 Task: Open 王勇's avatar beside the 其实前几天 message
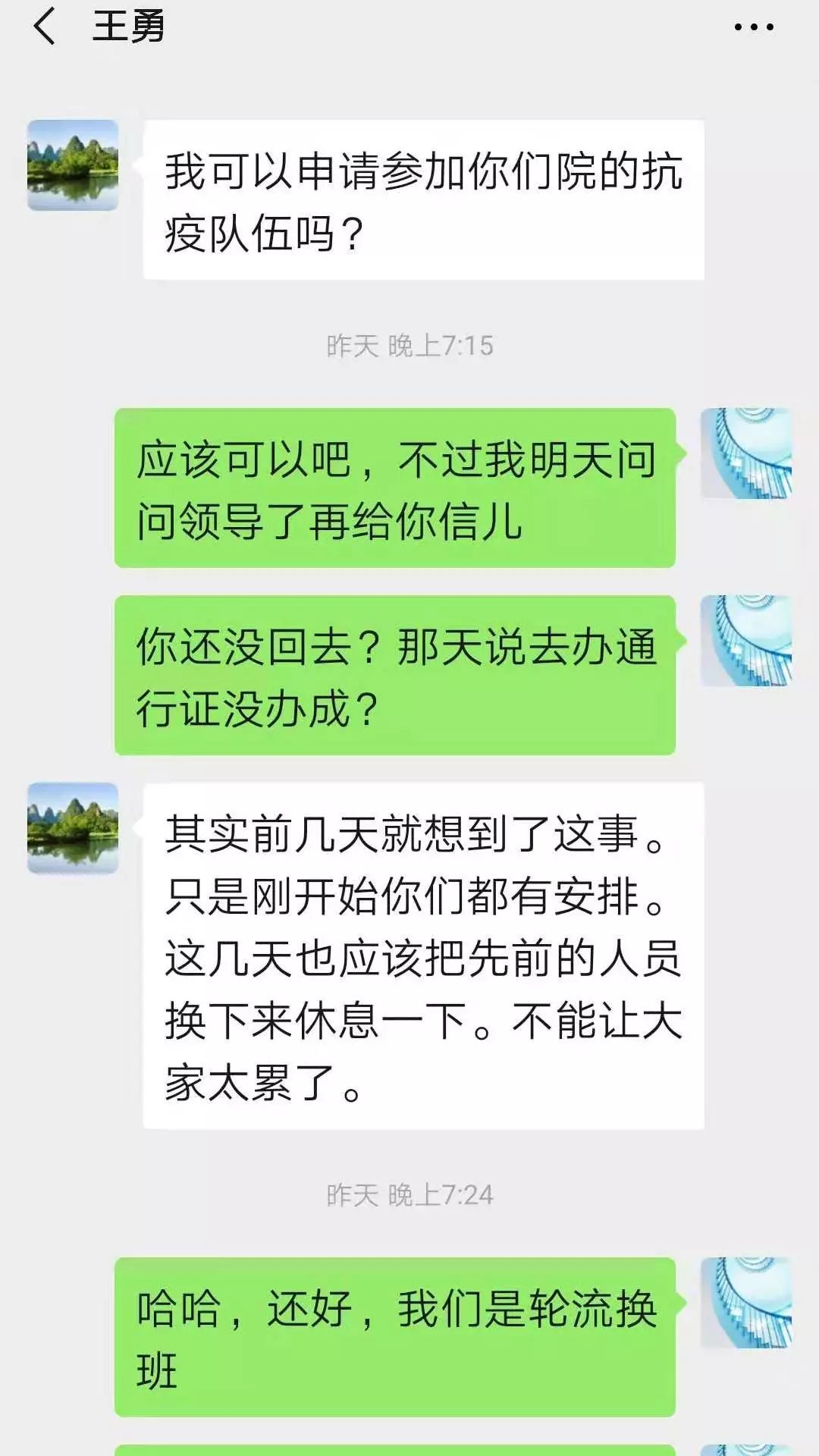click(x=73, y=828)
